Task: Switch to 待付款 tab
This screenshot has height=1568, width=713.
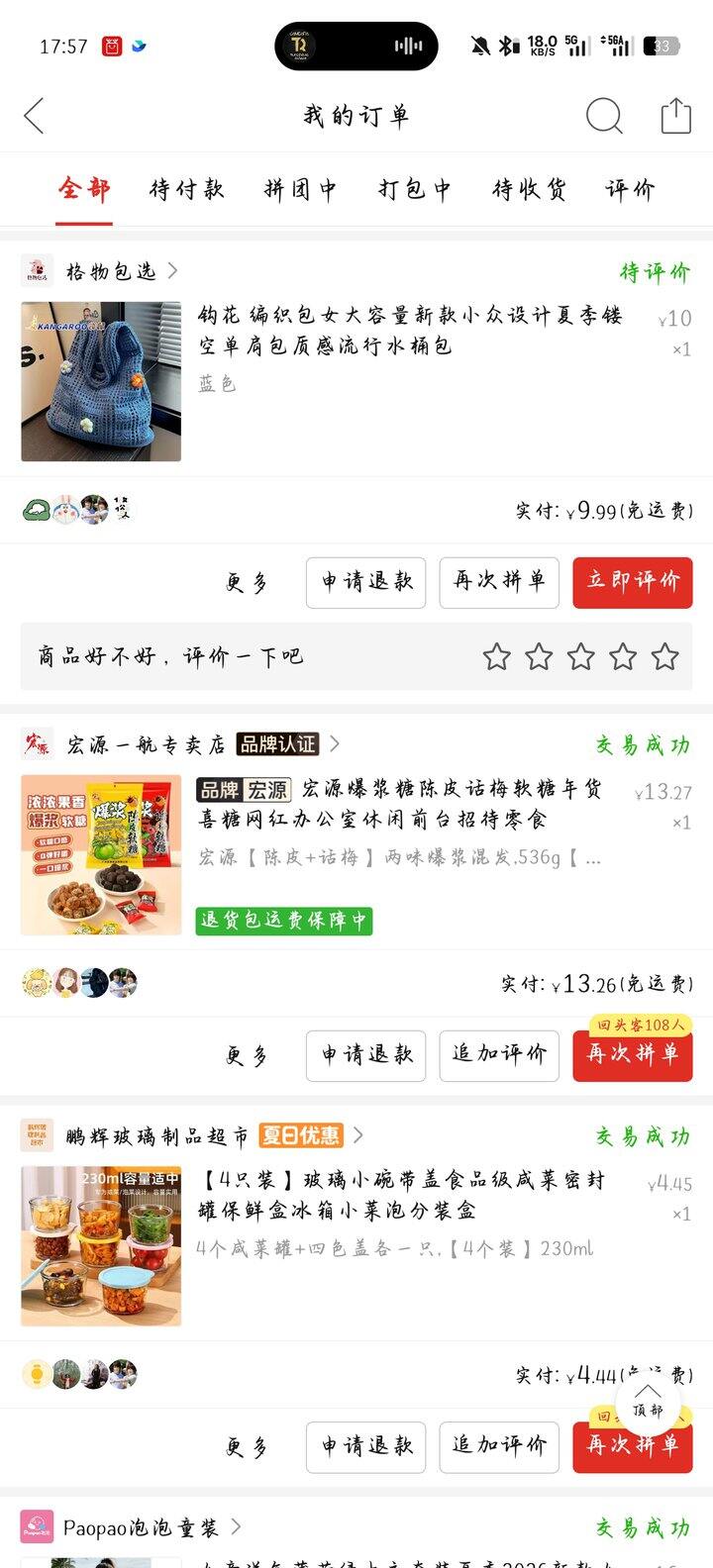Action: click(186, 189)
